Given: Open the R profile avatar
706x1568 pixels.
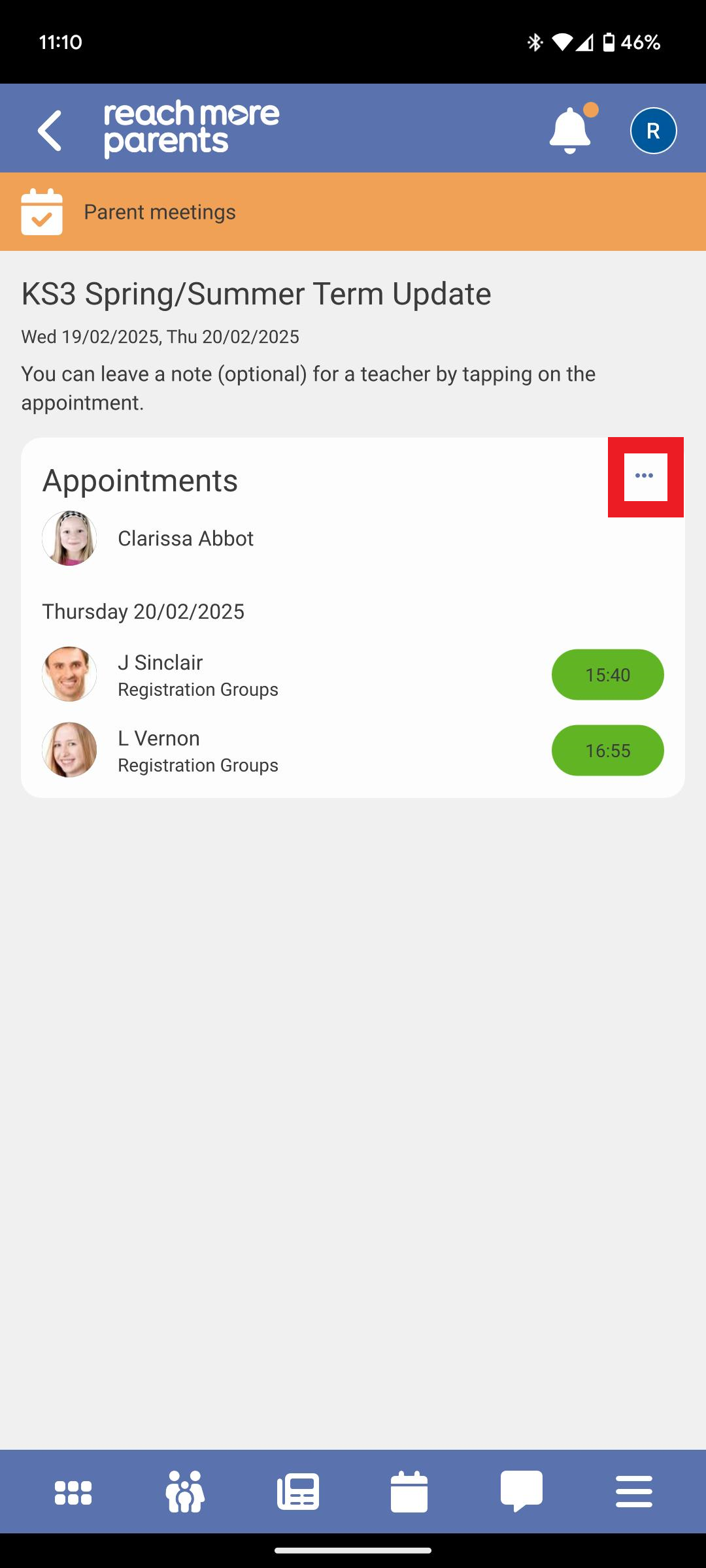Looking at the screenshot, I should tap(653, 131).
